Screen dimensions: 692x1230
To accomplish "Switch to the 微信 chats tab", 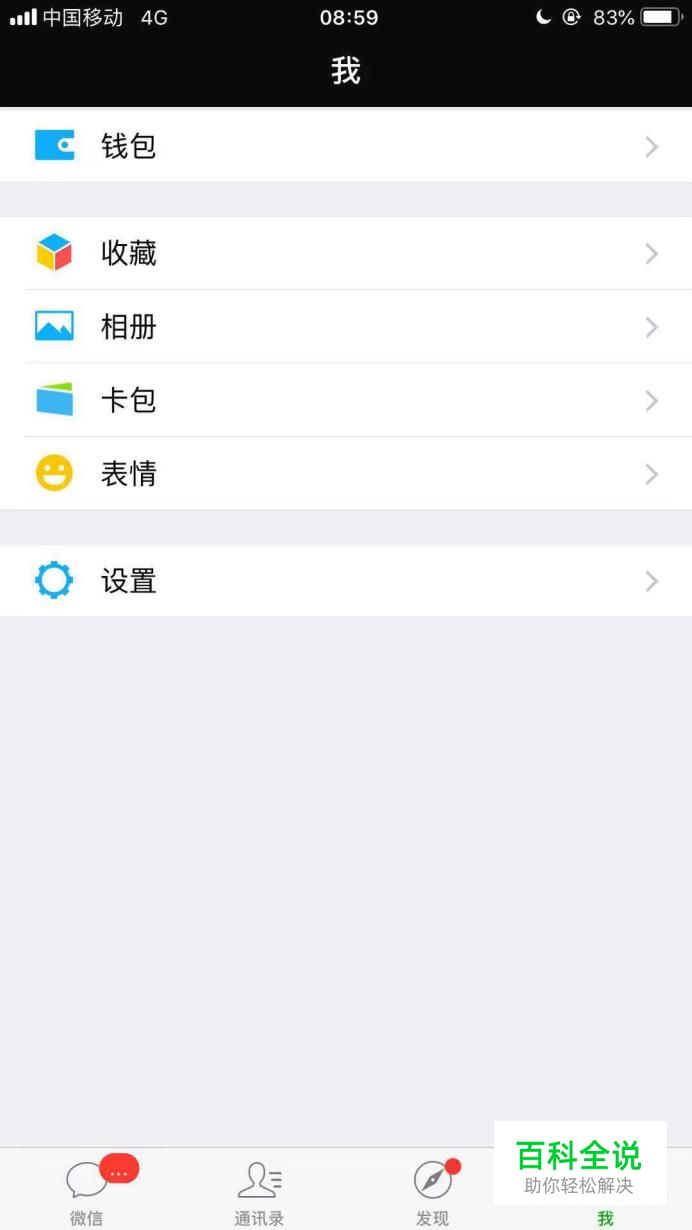I will tap(87, 1190).
